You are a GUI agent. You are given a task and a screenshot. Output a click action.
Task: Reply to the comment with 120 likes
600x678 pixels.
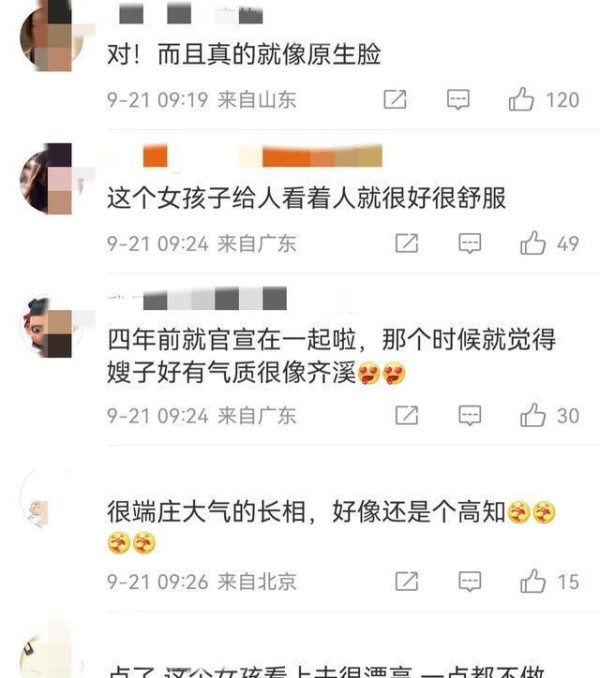(458, 100)
